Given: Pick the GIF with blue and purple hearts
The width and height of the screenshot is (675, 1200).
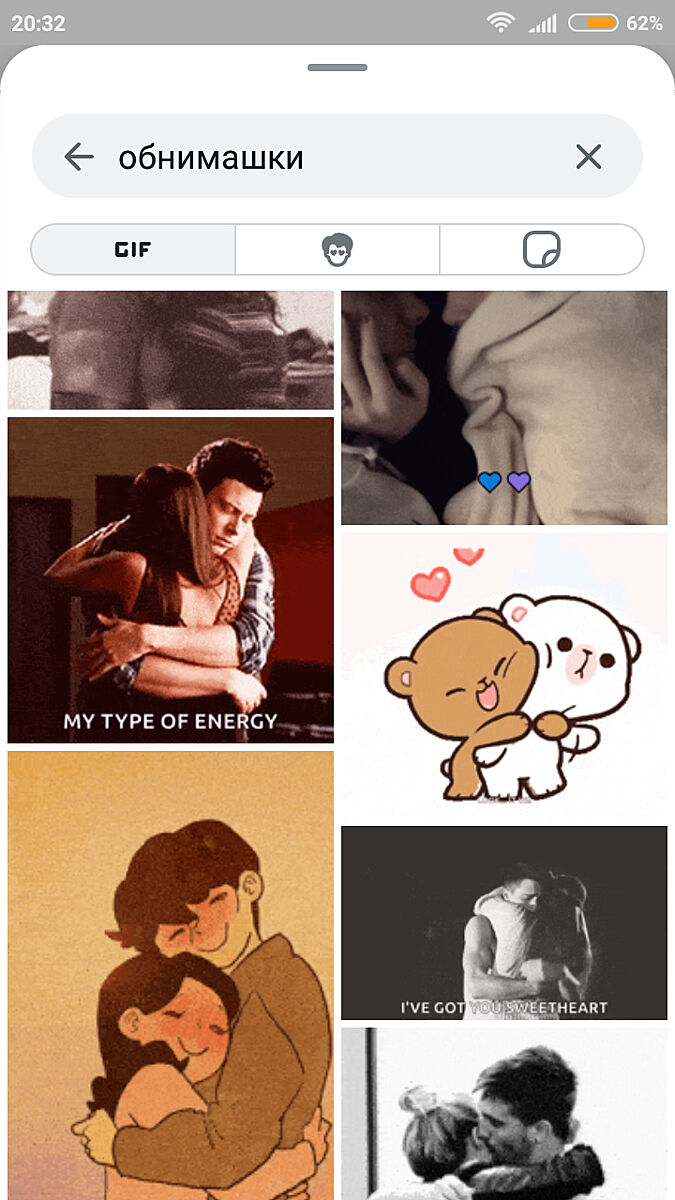Looking at the screenshot, I should tap(504, 408).
